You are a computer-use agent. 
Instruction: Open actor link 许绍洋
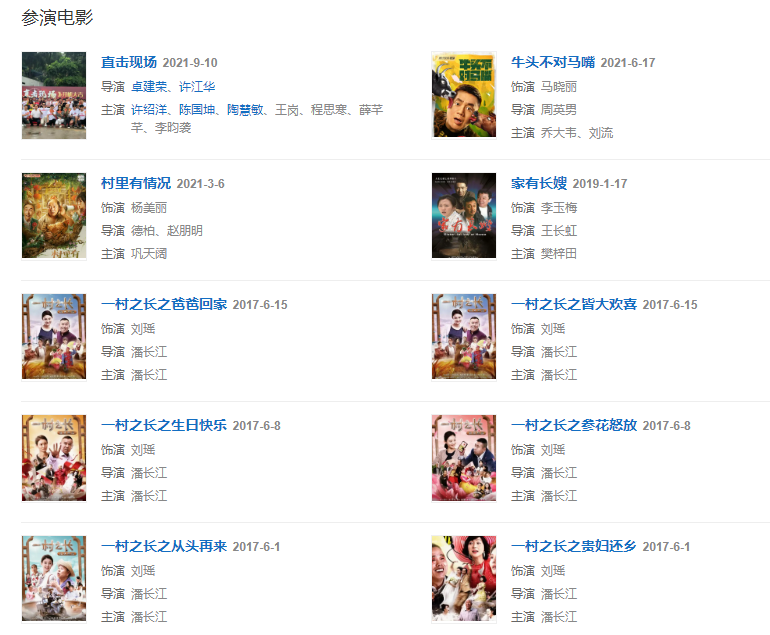149,109
